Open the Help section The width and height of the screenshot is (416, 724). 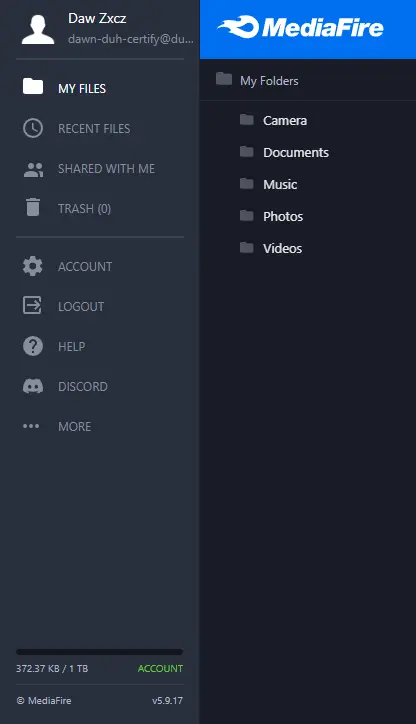(99, 346)
